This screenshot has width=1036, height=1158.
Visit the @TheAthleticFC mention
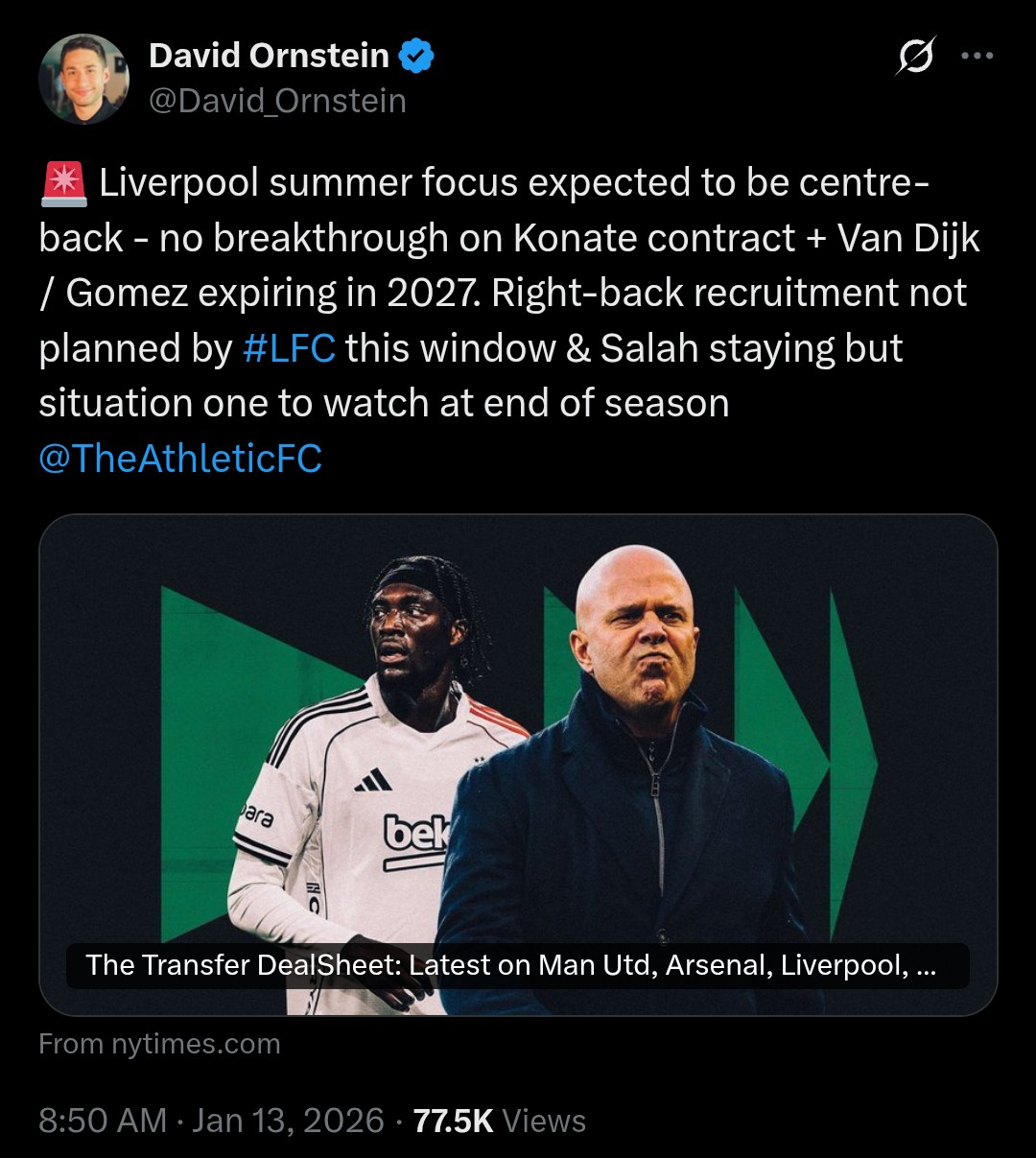pyautogui.click(x=180, y=459)
